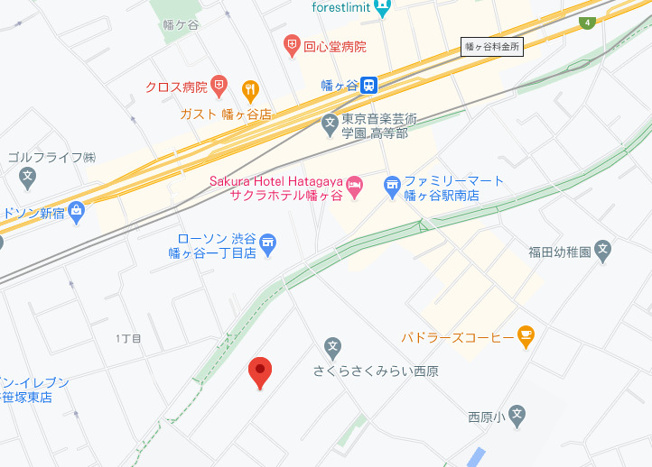This screenshot has height=467, width=652.
Task: Tap the red dropped location pin
Action: coord(260,373)
